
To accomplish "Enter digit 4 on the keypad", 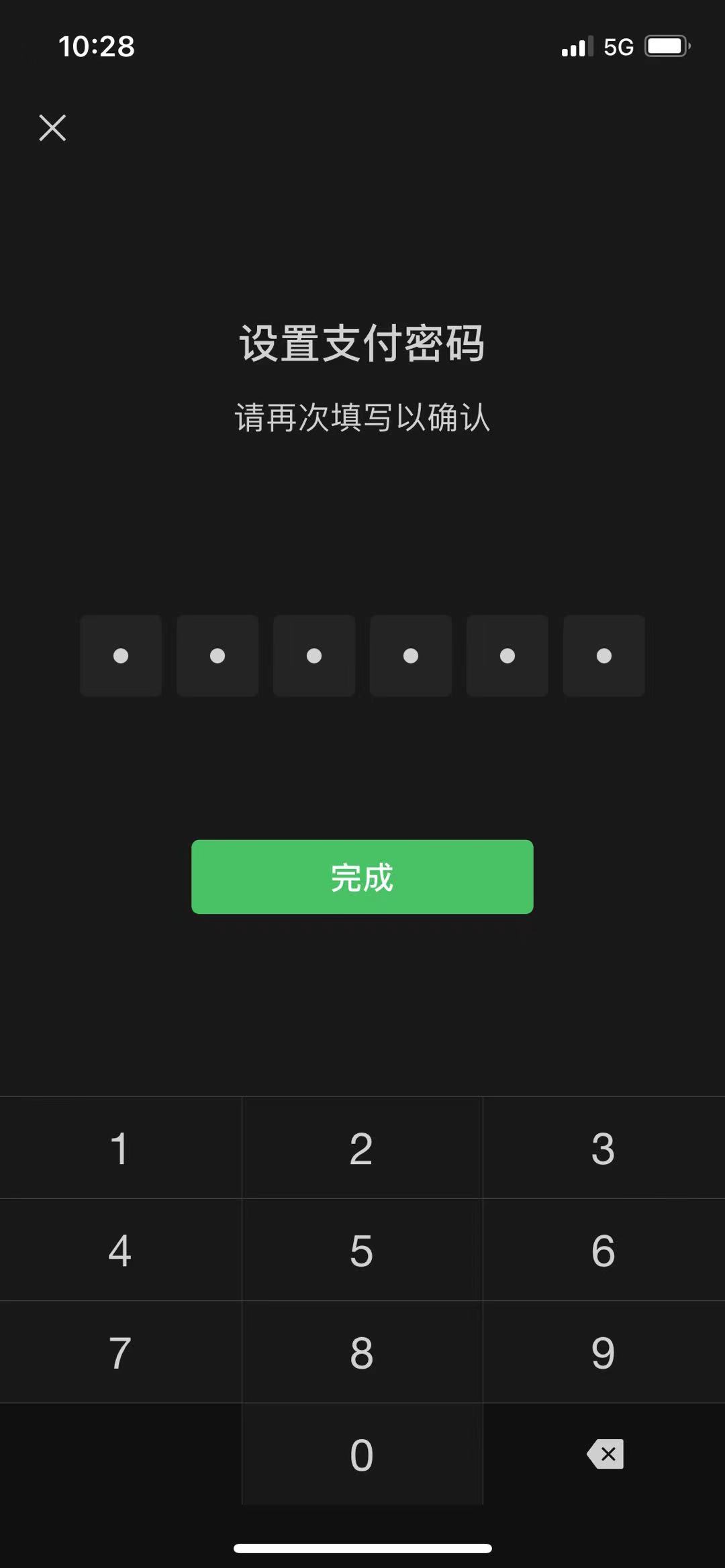I will click(x=120, y=1250).
